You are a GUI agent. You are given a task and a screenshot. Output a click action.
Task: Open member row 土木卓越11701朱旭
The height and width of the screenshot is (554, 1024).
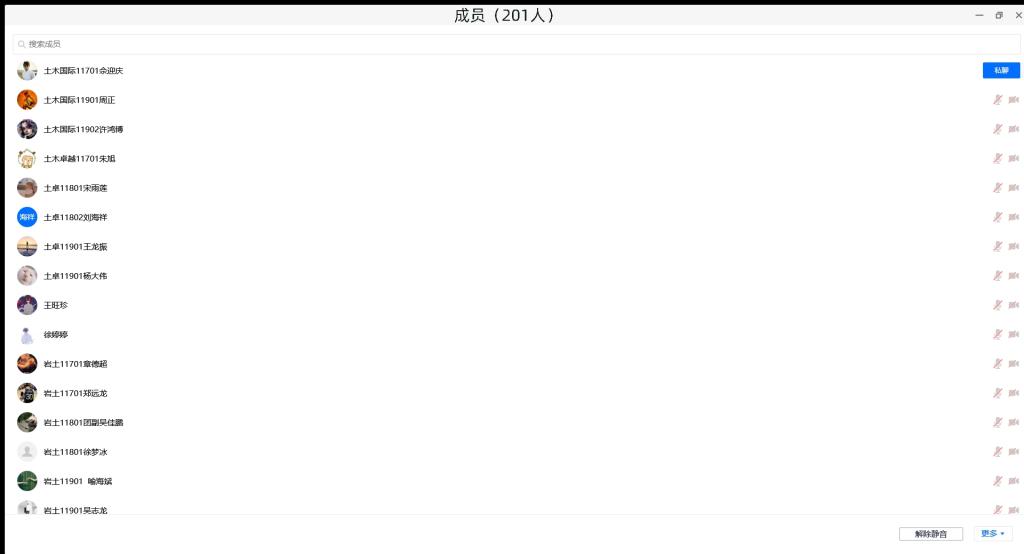(x=79, y=158)
